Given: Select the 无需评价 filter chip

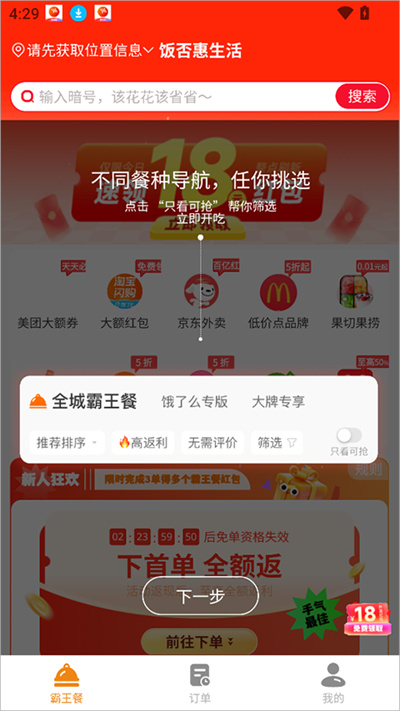Looking at the screenshot, I should 213,443.
